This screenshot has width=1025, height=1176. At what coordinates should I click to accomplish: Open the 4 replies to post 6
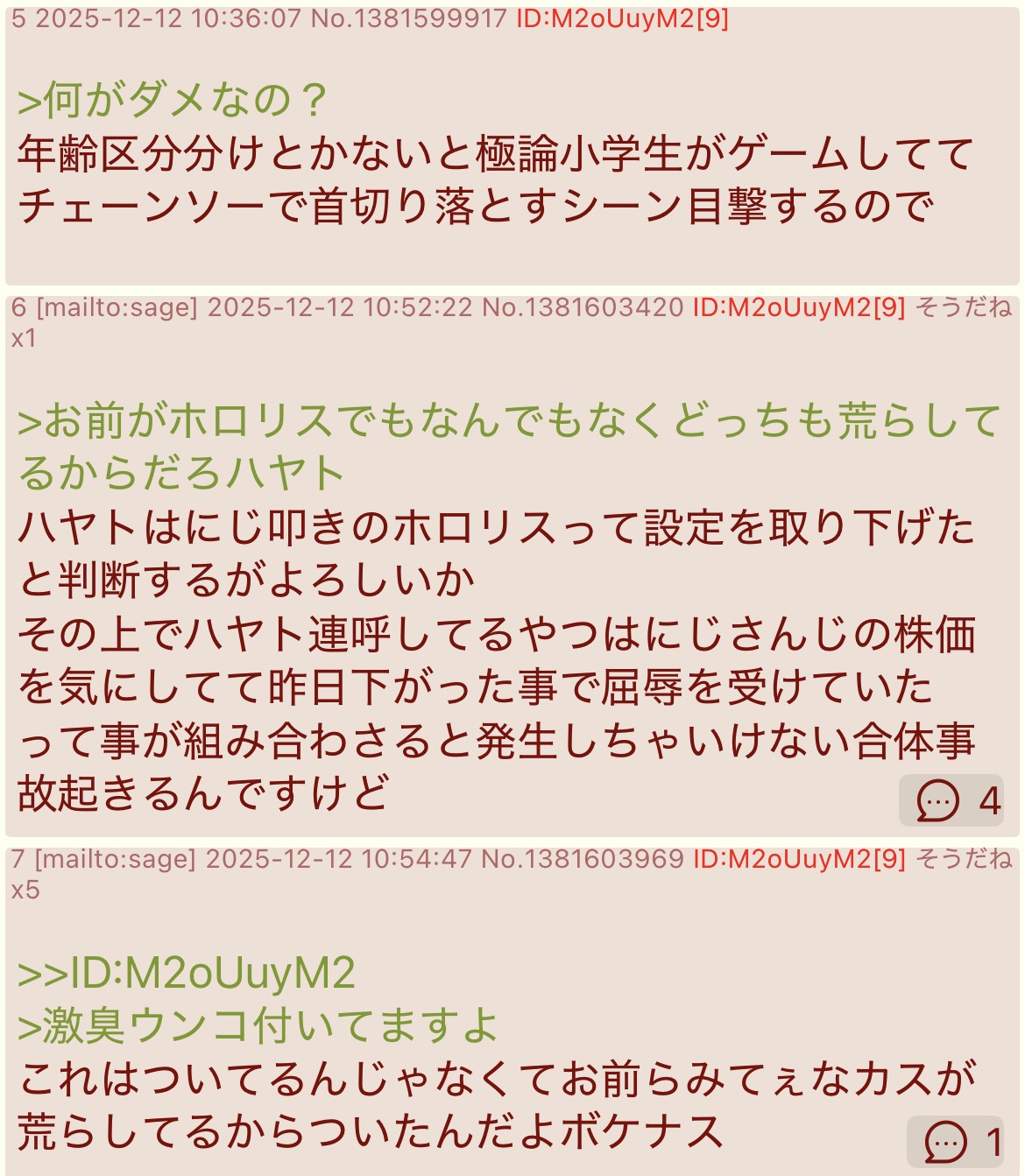pos(952,800)
